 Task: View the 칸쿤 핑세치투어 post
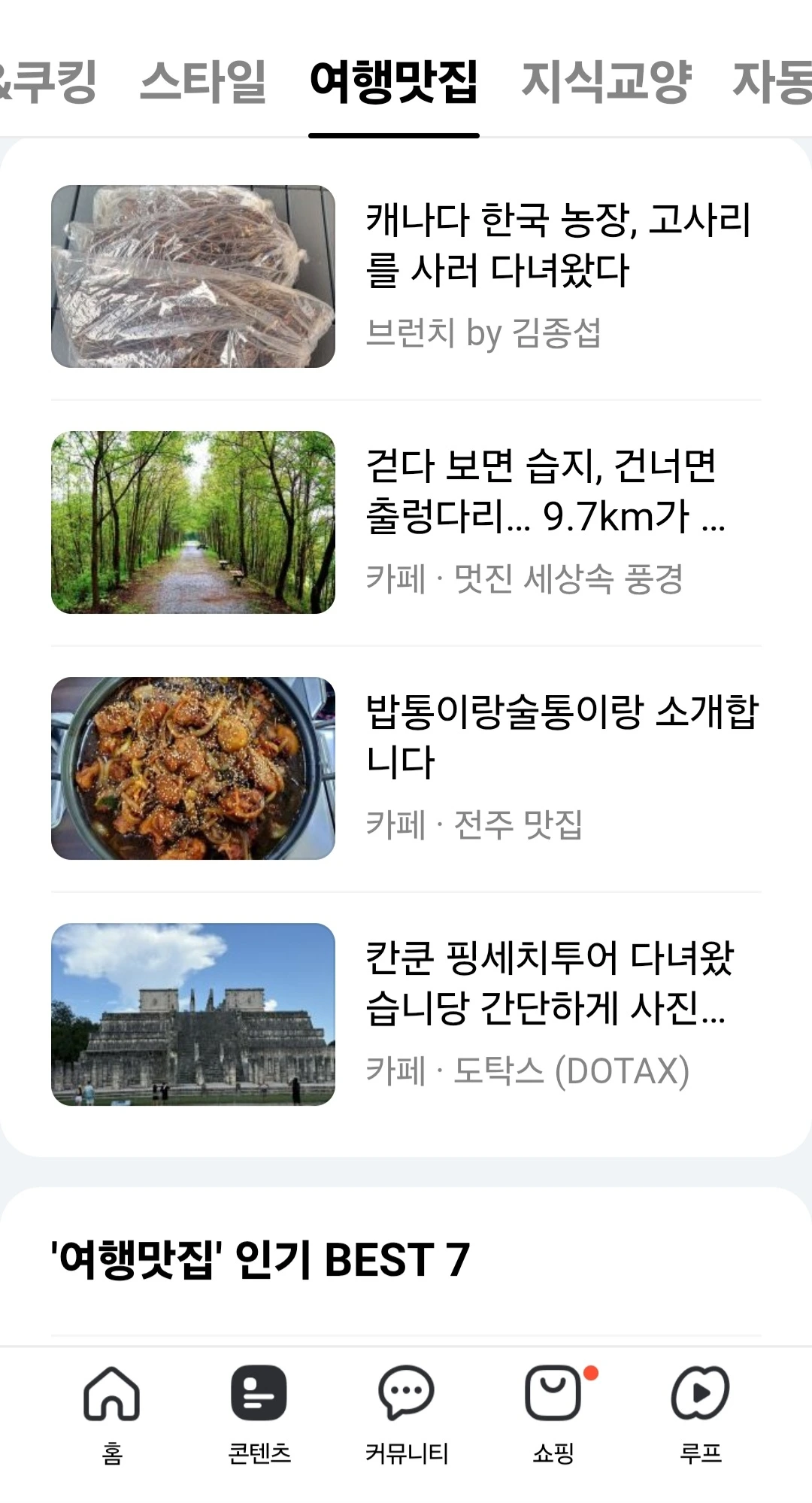pos(547,983)
